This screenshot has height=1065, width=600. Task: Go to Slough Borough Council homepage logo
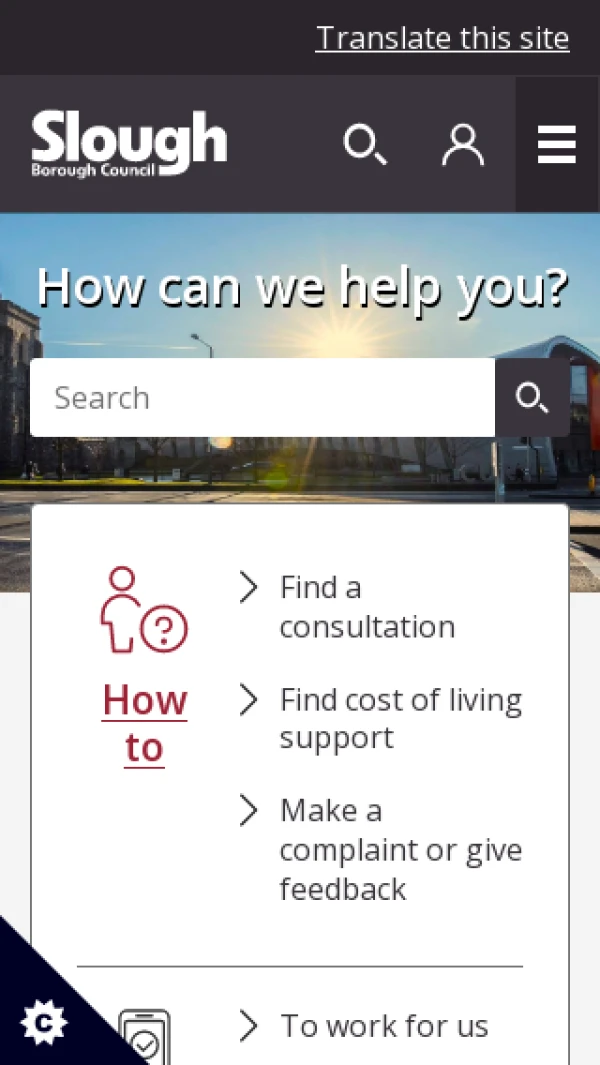coord(129,144)
